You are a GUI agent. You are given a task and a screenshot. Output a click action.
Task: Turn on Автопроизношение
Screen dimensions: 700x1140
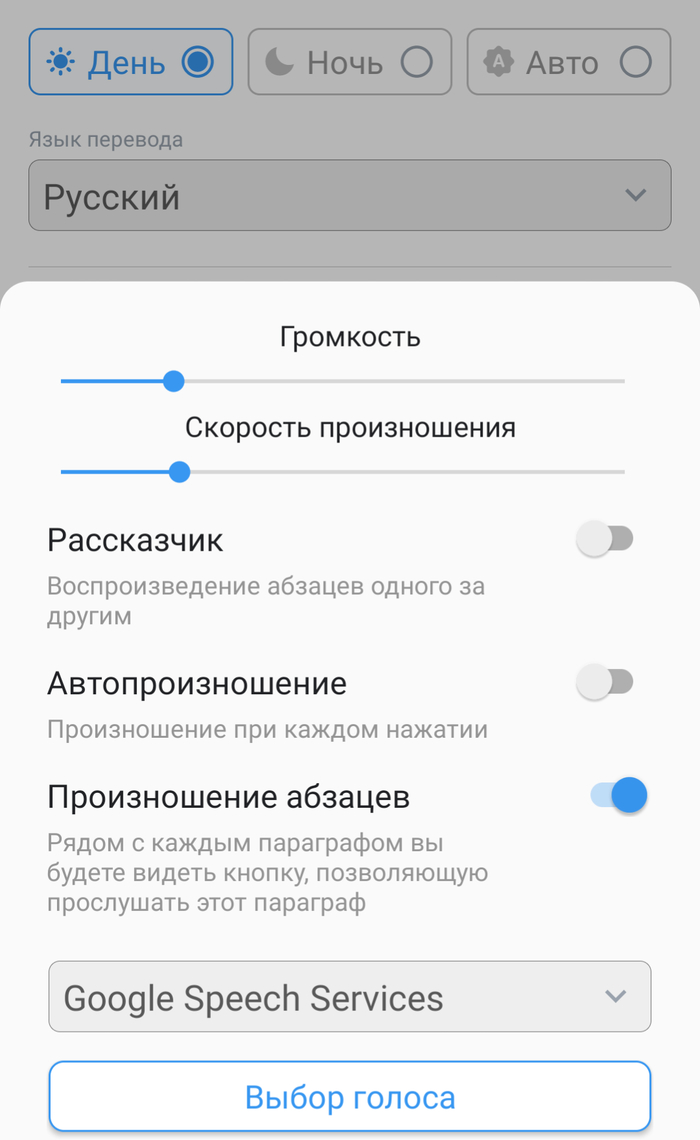click(x=606, y=683)
